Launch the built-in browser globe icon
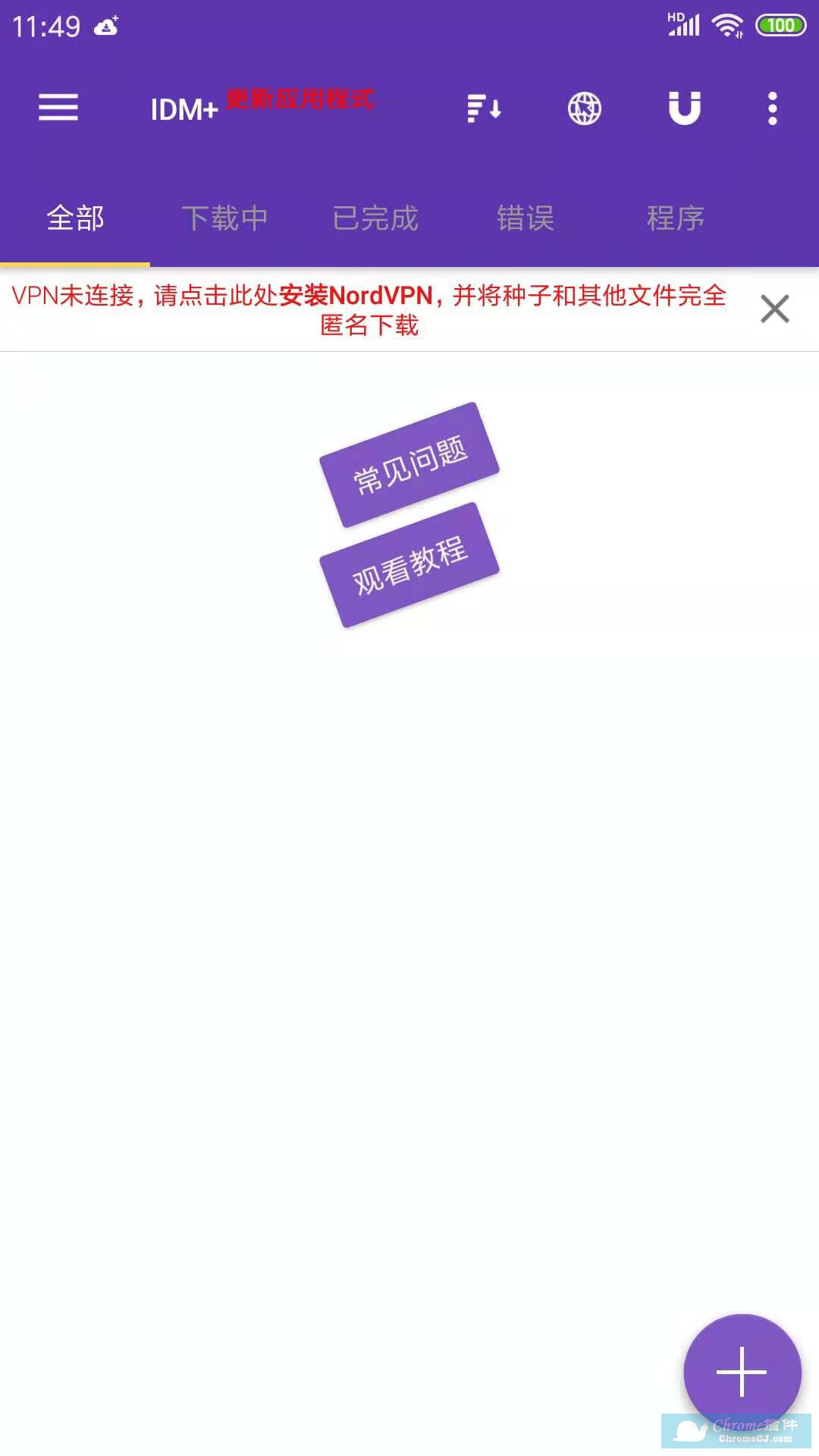The width and height of the screenshot is (819, 1456). click(585, 108)
